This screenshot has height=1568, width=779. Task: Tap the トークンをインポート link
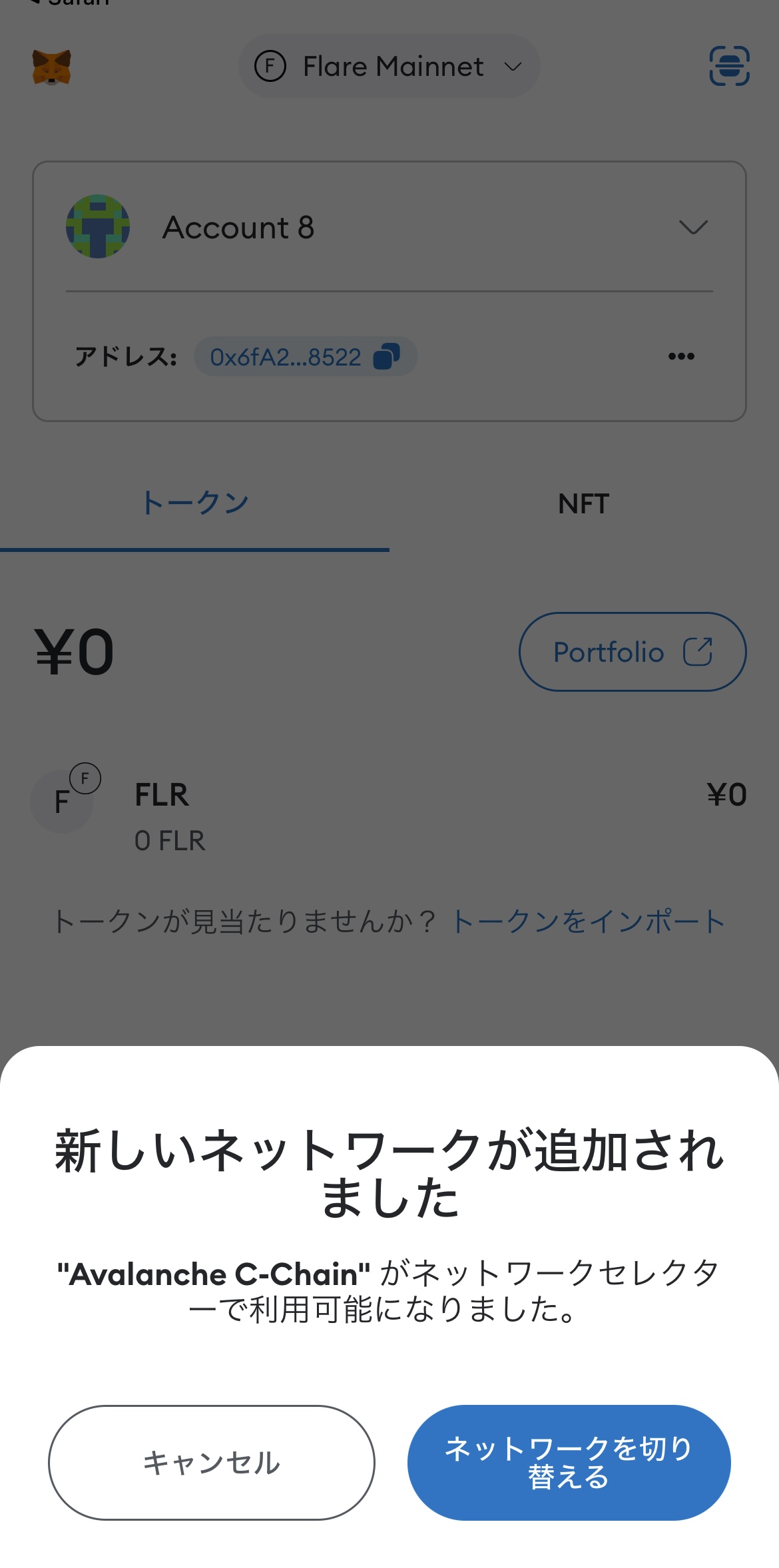point(588,922)
